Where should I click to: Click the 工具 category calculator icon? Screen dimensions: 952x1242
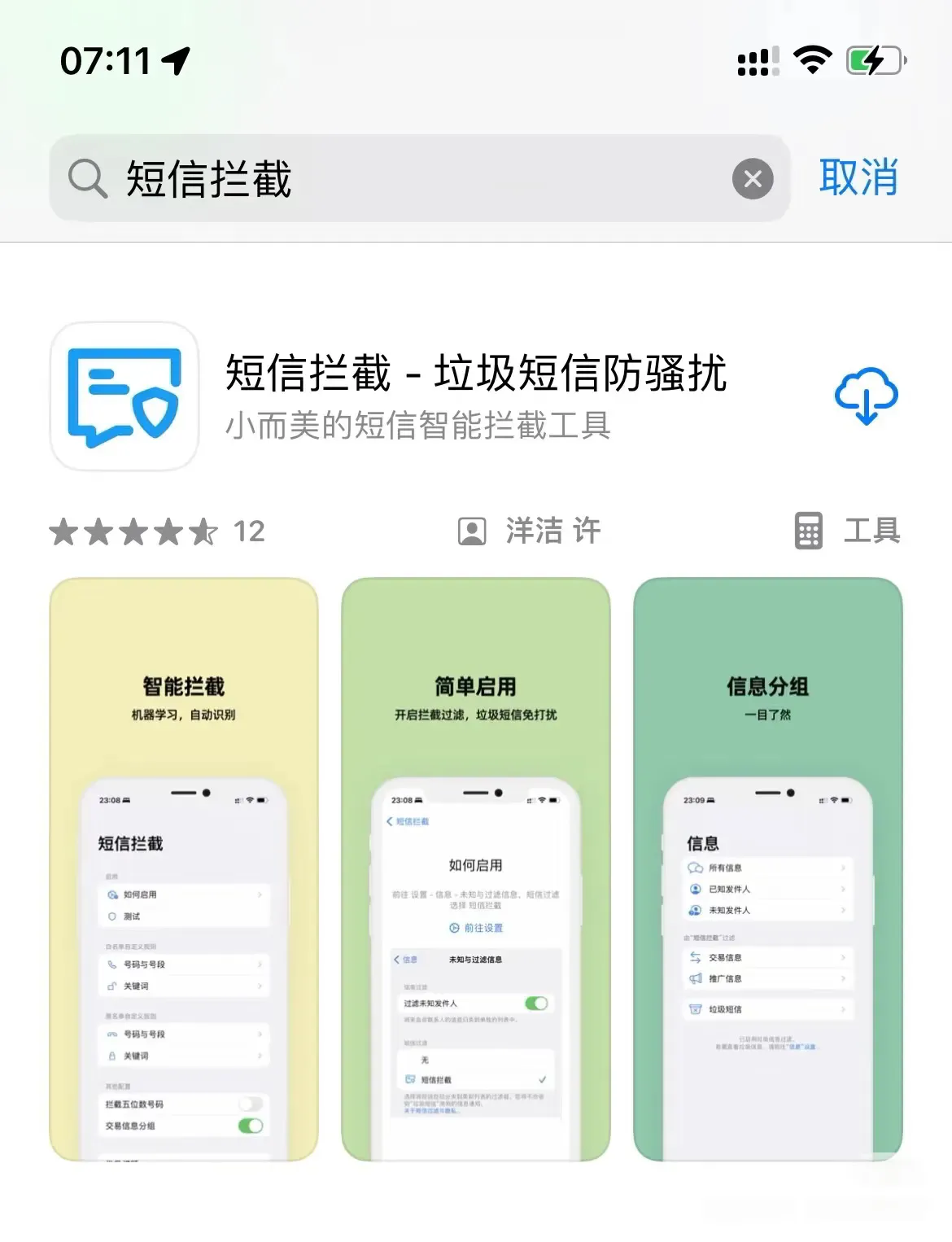coord(809,531)
